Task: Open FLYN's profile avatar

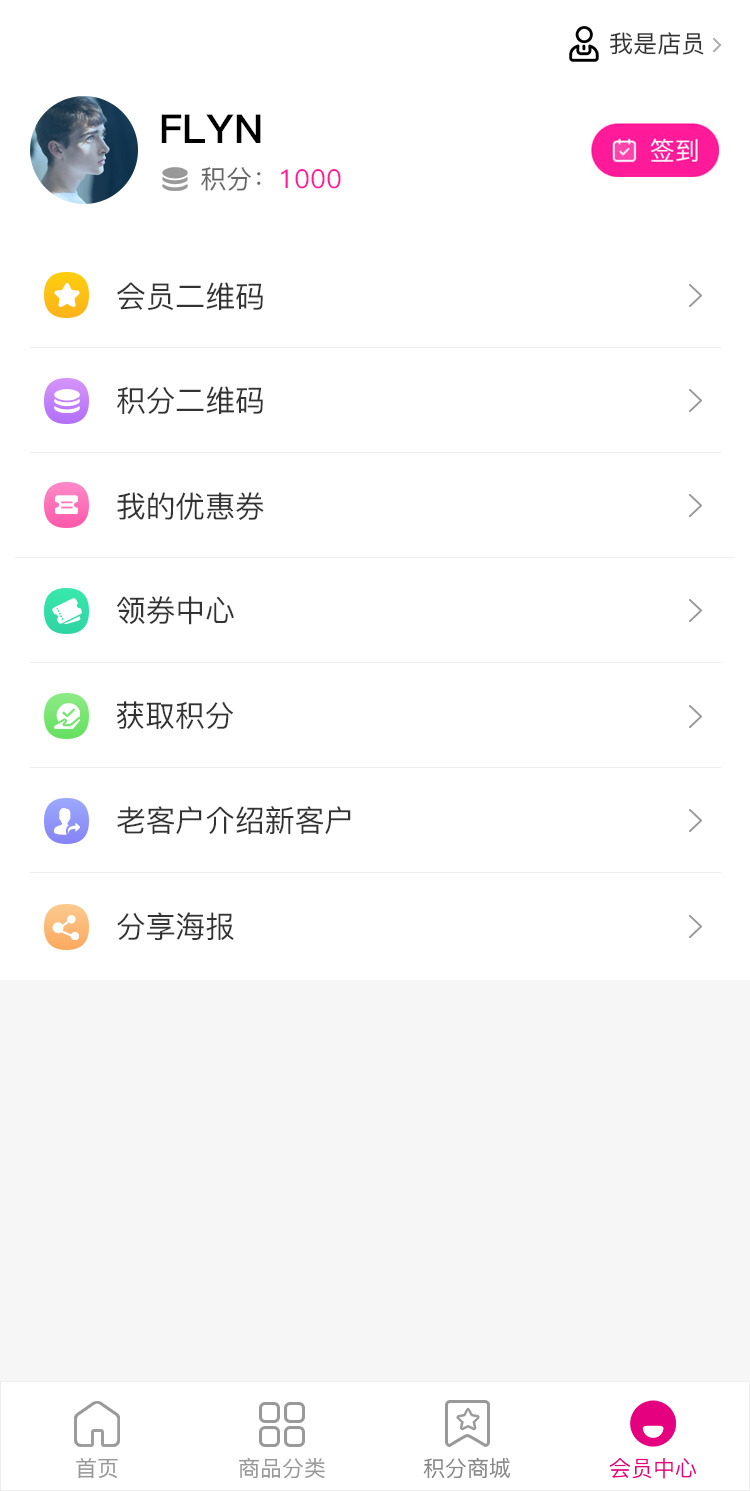Action: coord(84,150)
